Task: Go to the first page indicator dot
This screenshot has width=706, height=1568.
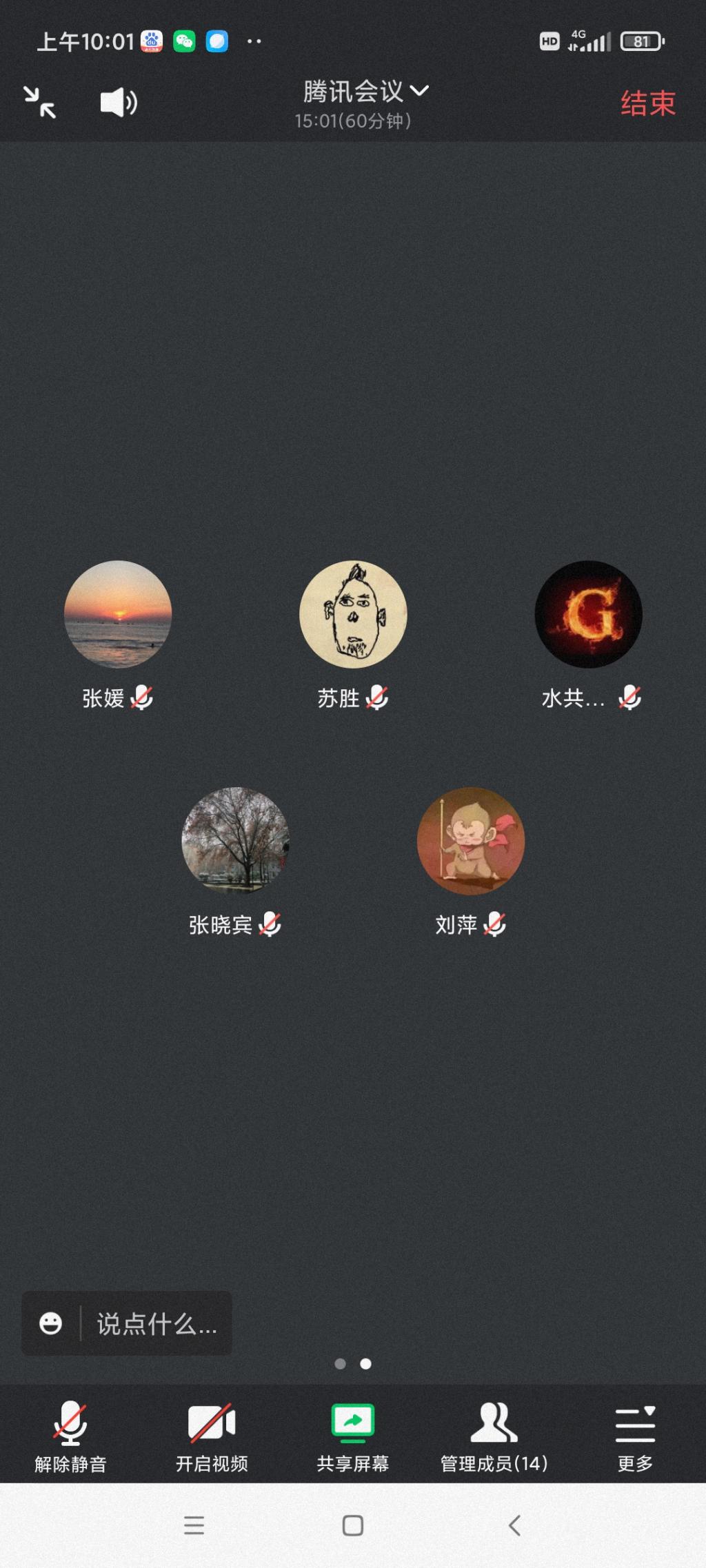Action: 340,1363
